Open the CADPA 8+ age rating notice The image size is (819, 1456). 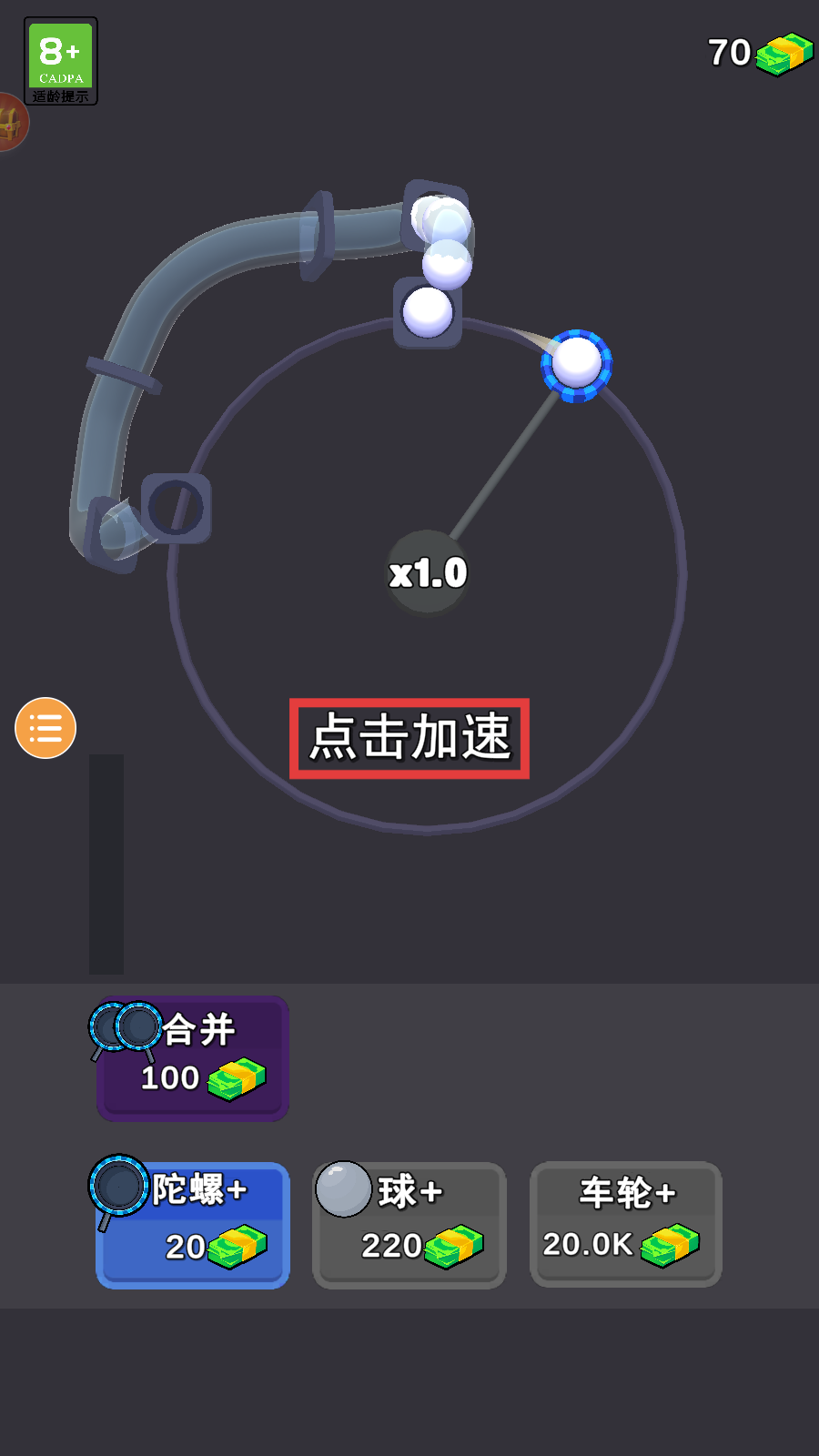point(61,61)
